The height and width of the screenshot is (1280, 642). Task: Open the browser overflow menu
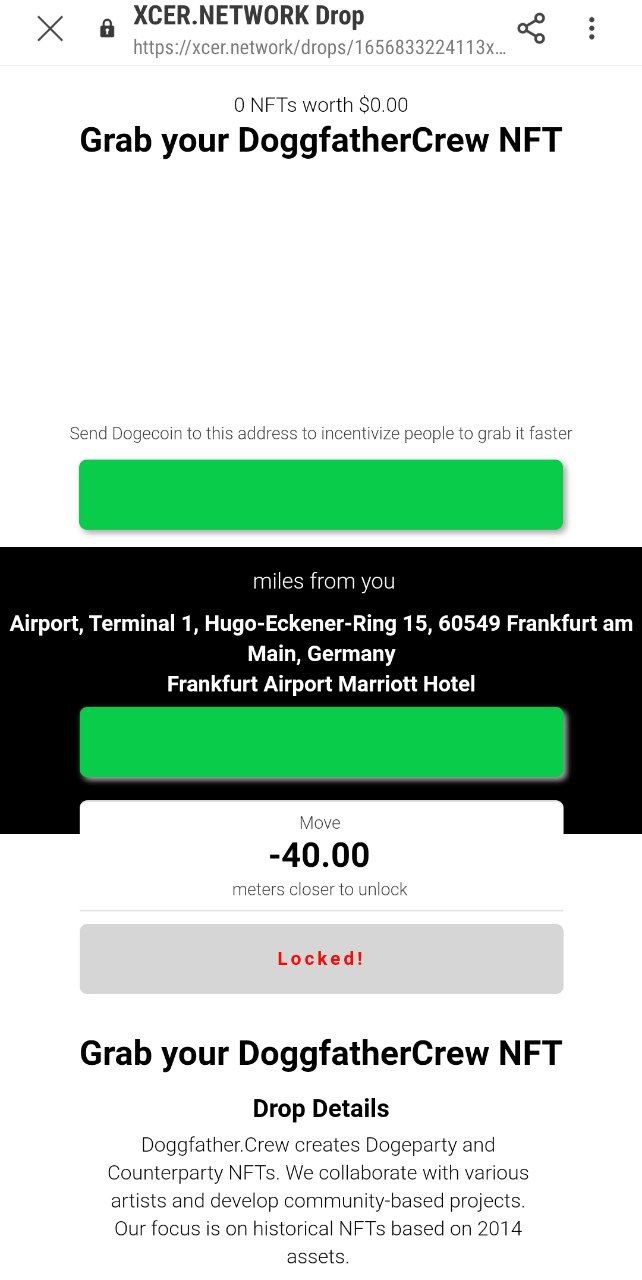click(592, 29)
